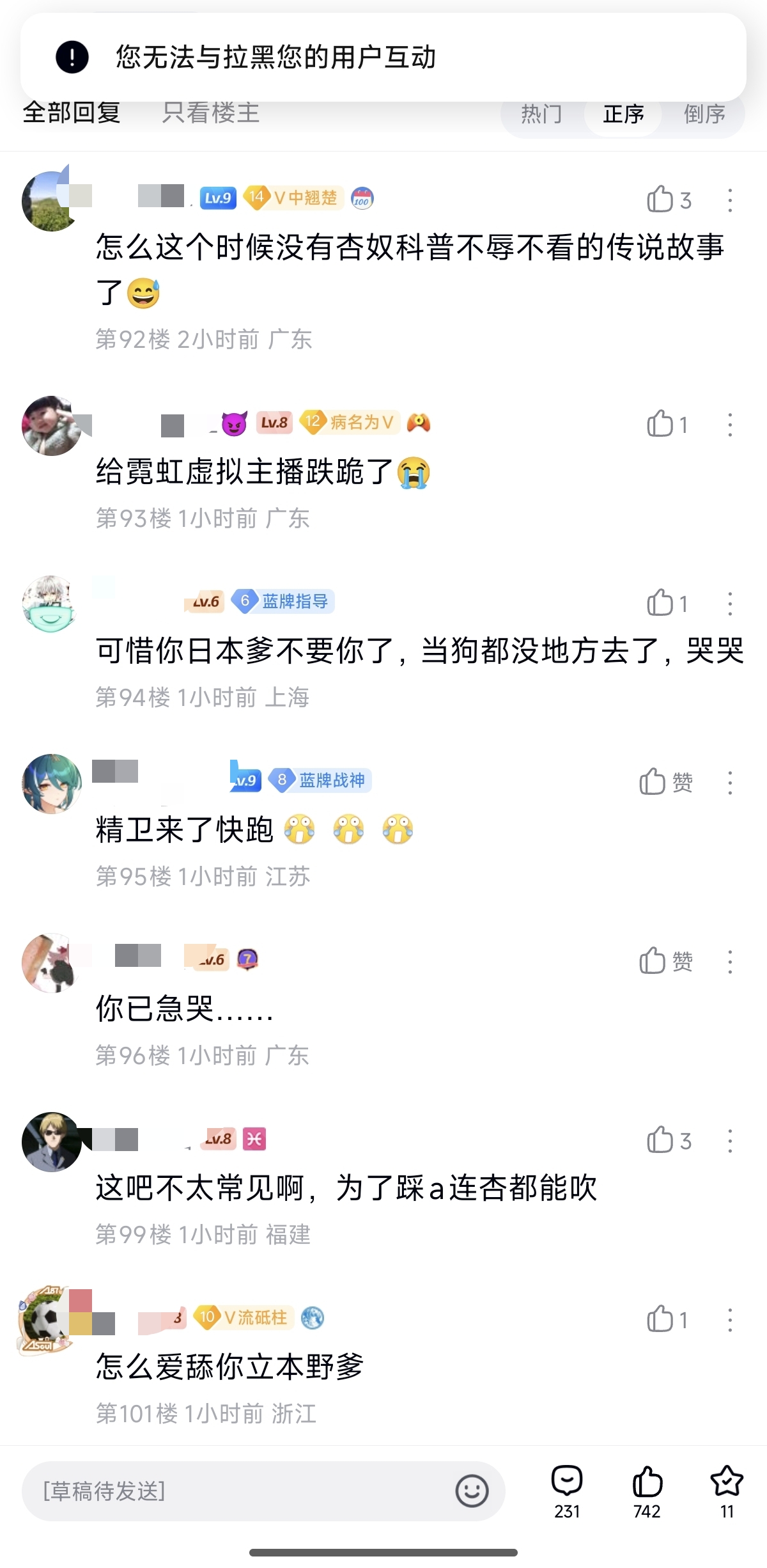Open overflow menu on floor 94 comment
Image resolution: width=767 pixels, height=1568 pixels.
[x=730, y=604]
